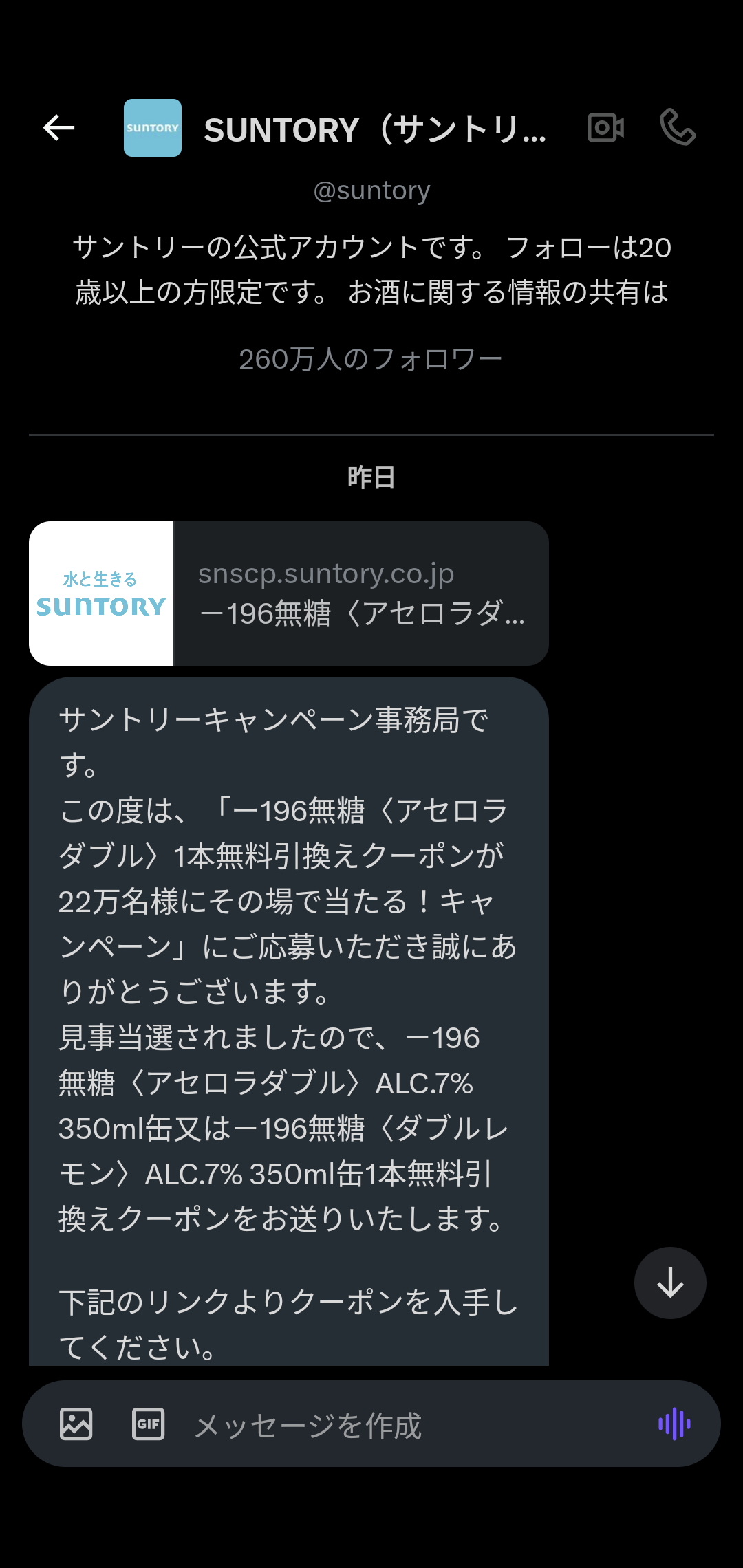Open the SUNTORY profile avatar

click(153, 128)
